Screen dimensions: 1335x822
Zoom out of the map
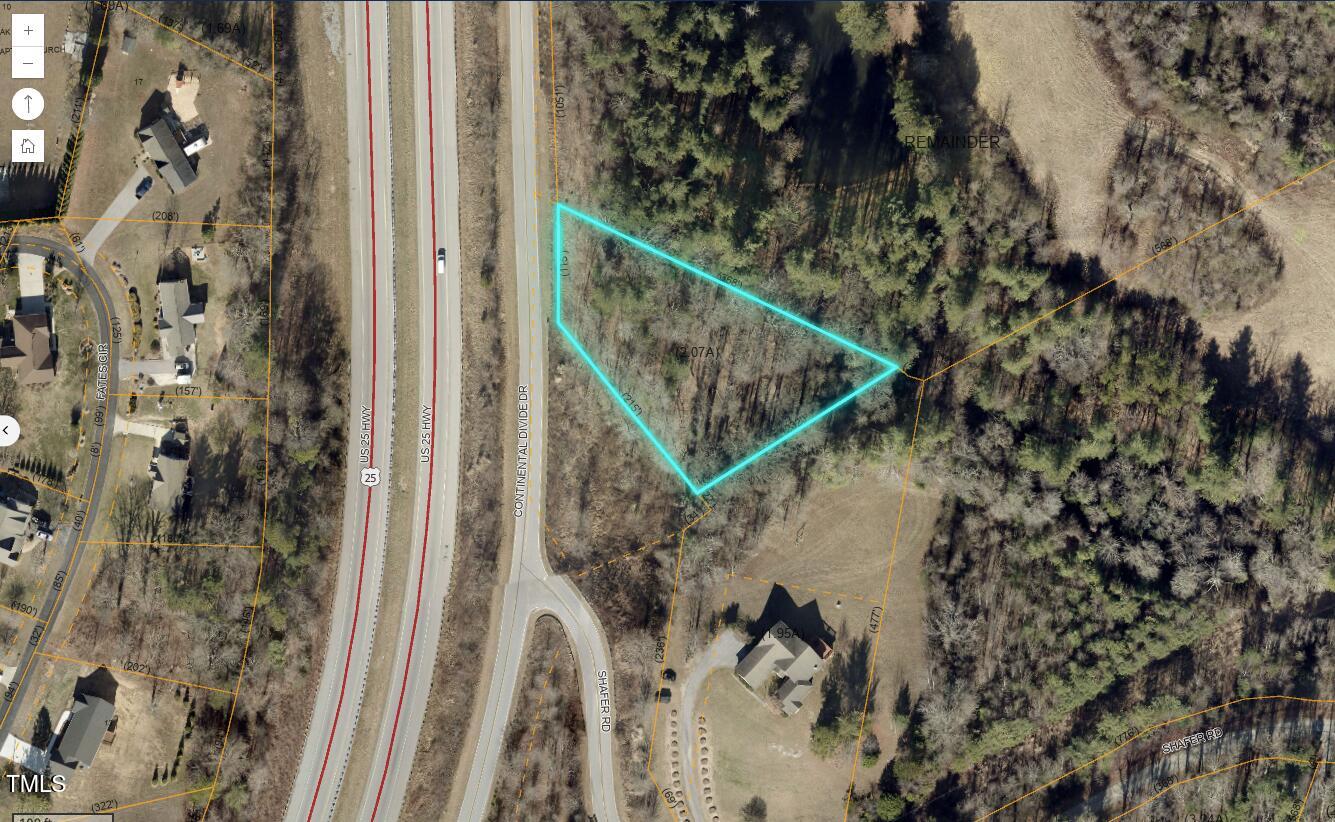coord(28,63)
